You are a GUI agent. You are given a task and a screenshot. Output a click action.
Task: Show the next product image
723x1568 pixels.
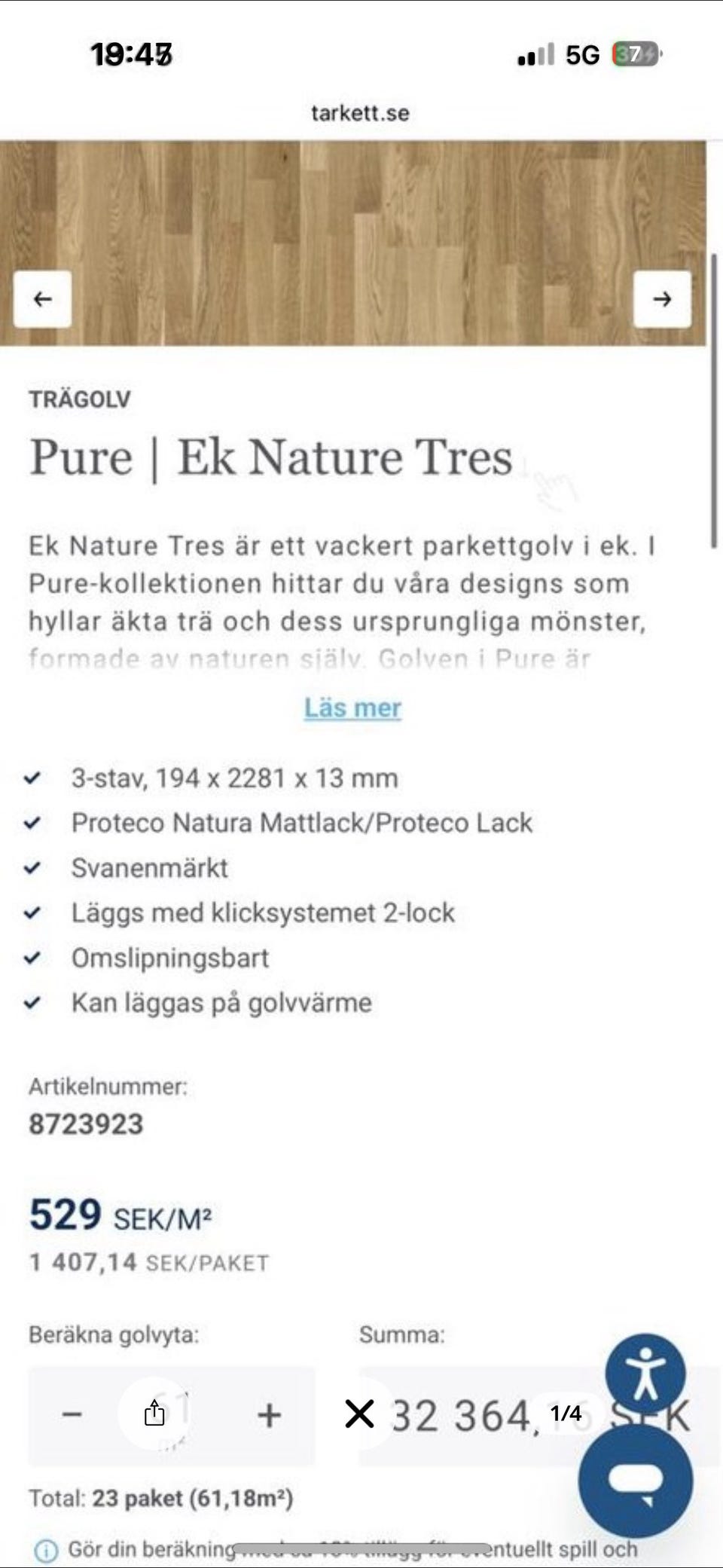point(662,299)
